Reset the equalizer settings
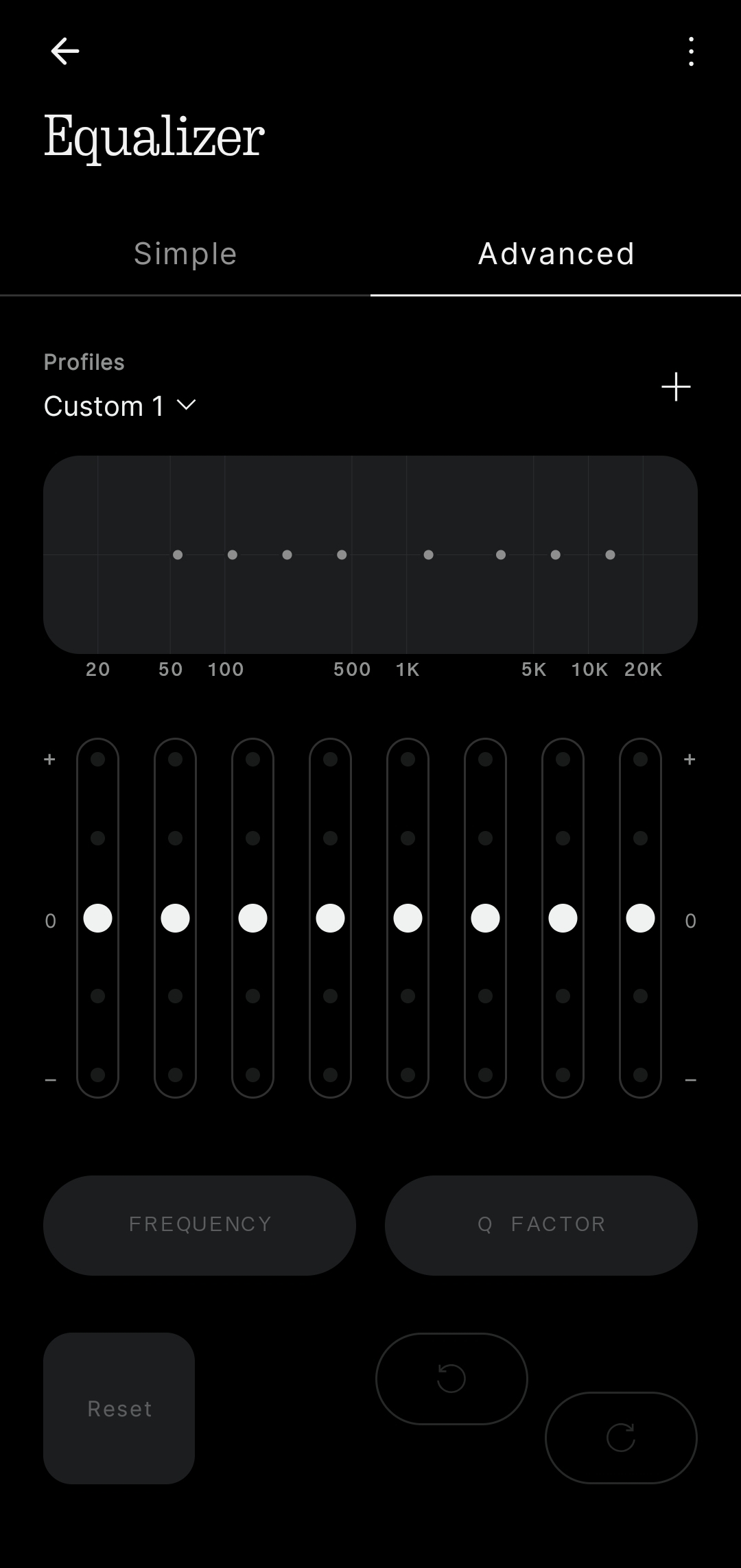This screenshot has width=741, height=1568. tap(119, 1408)
